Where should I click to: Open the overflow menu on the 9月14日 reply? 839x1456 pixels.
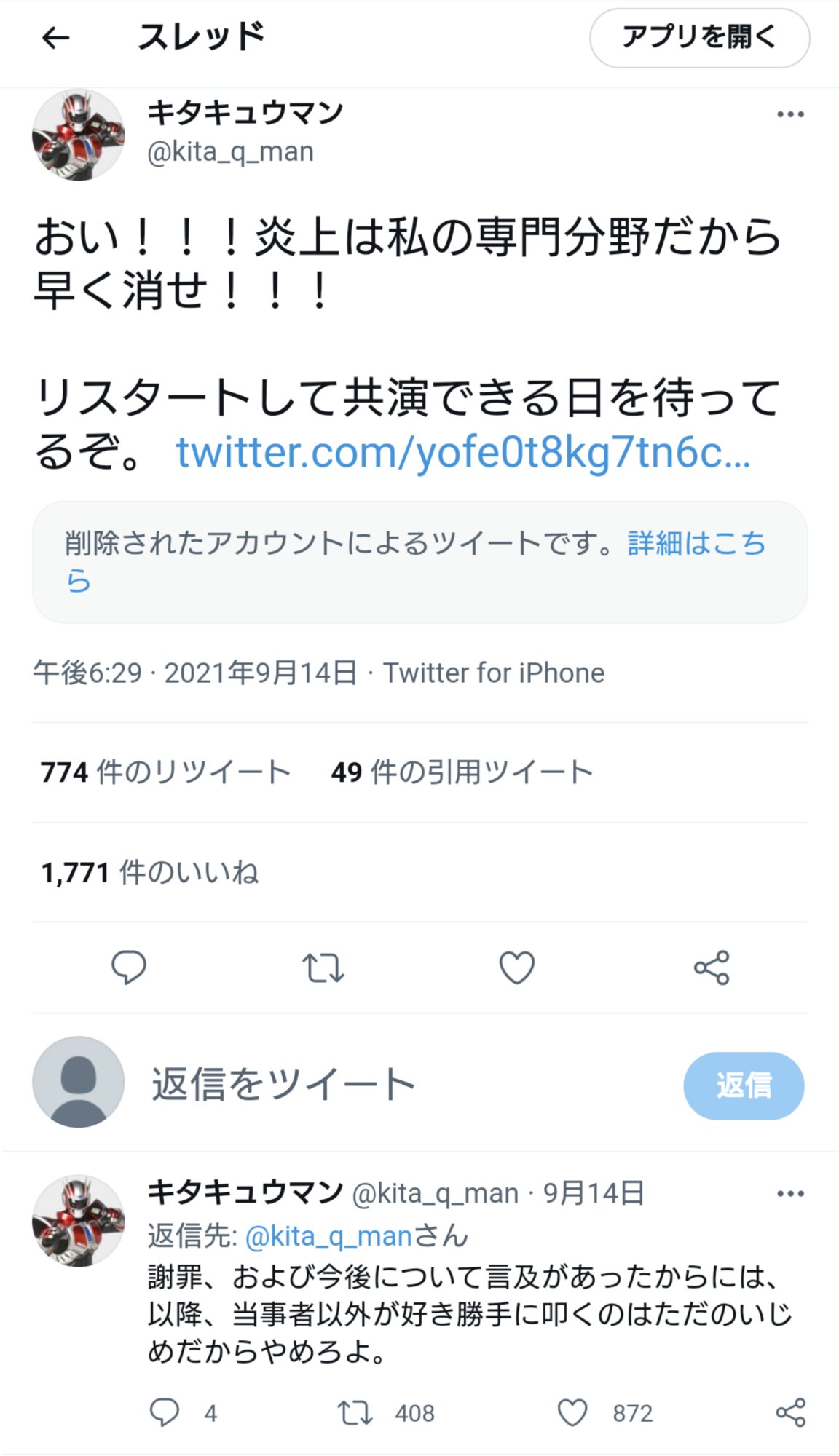point(790,1194)
